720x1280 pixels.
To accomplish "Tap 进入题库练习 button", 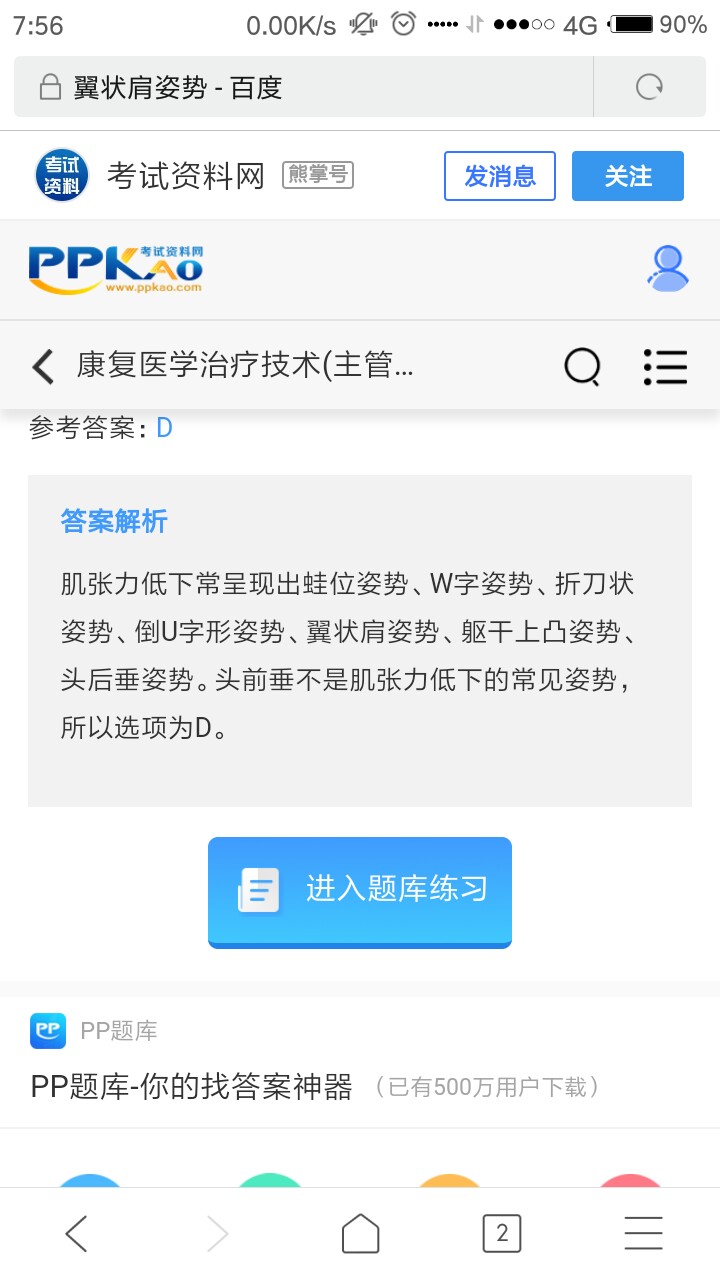I will (x=360, y=890).
